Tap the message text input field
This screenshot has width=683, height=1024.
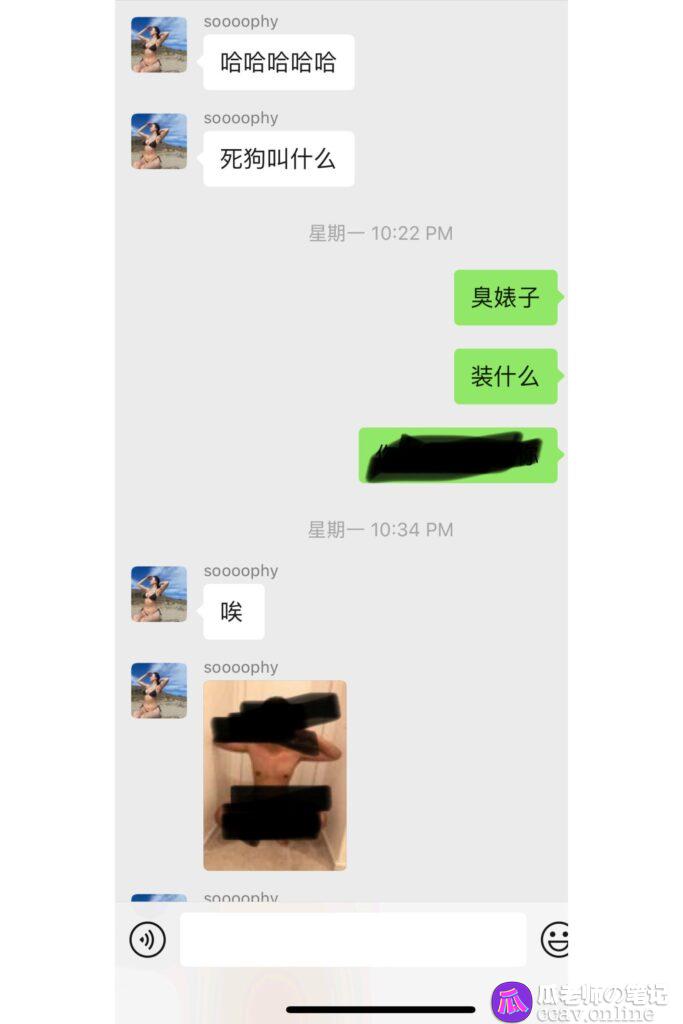pyautogui.click(x=352, y=939)
